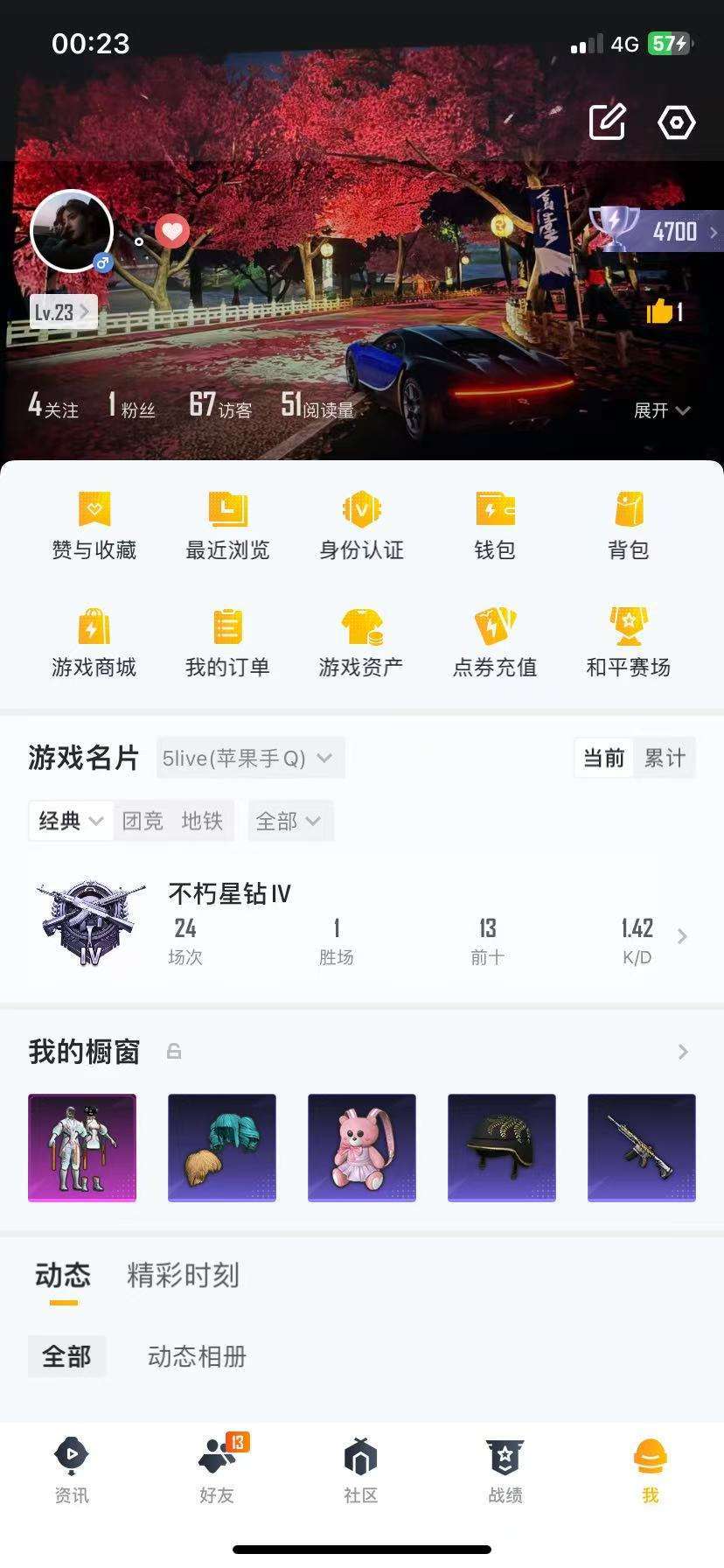Open the pink bear backpack showcase item
724x1568 pixels.
click(362, 1147)
